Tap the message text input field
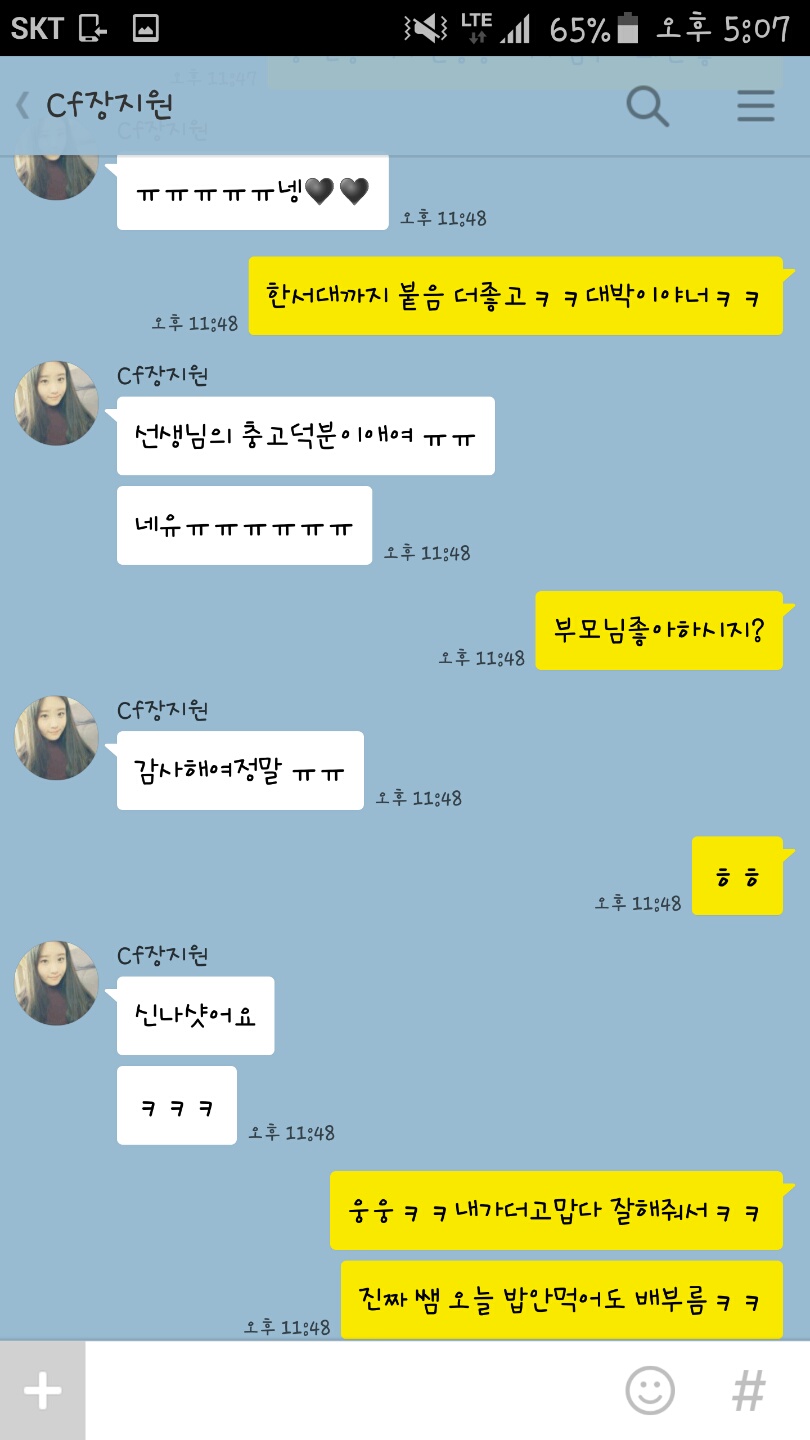 tap(350, 1390)
